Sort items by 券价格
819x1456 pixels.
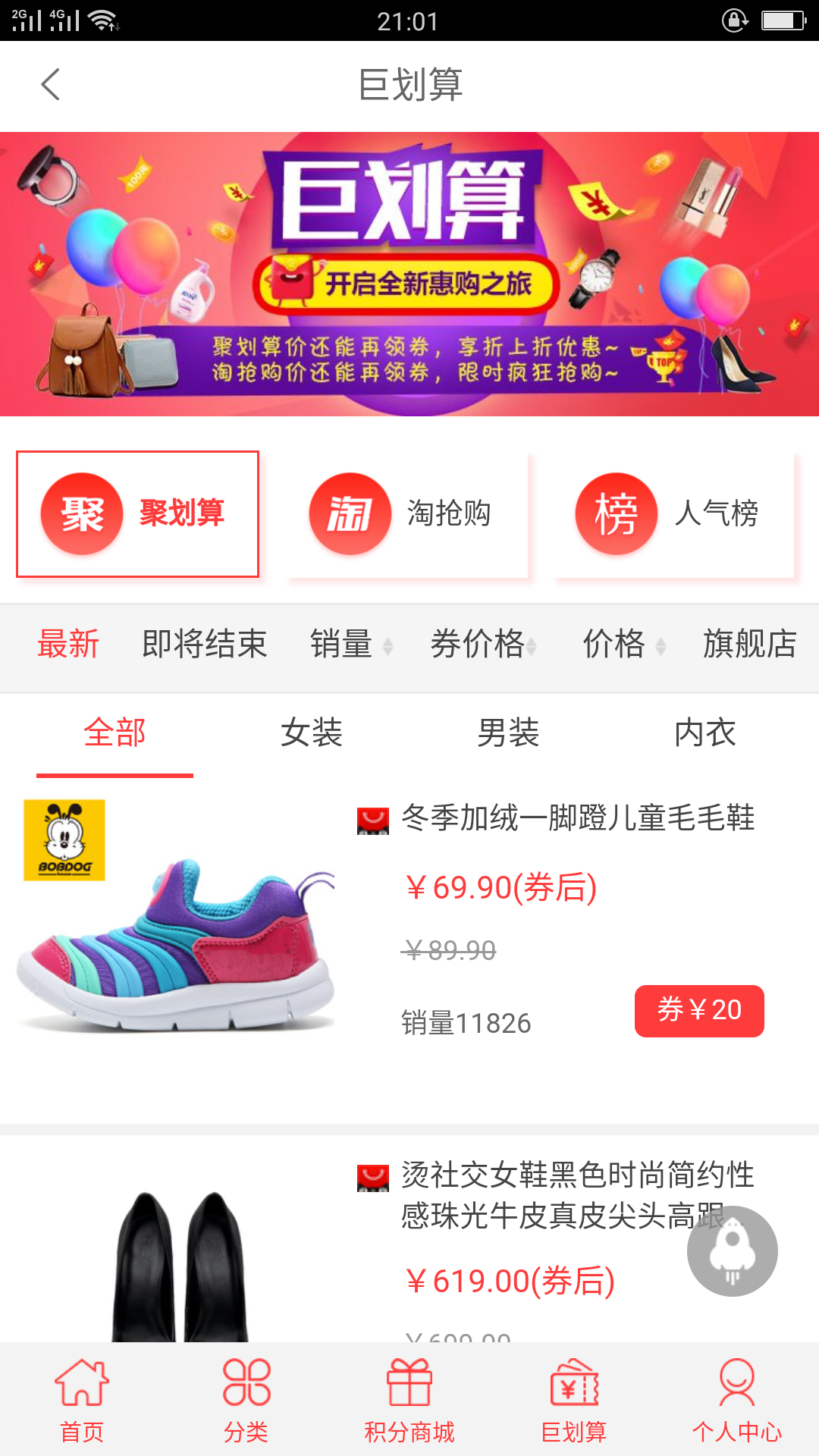[483, 645]
